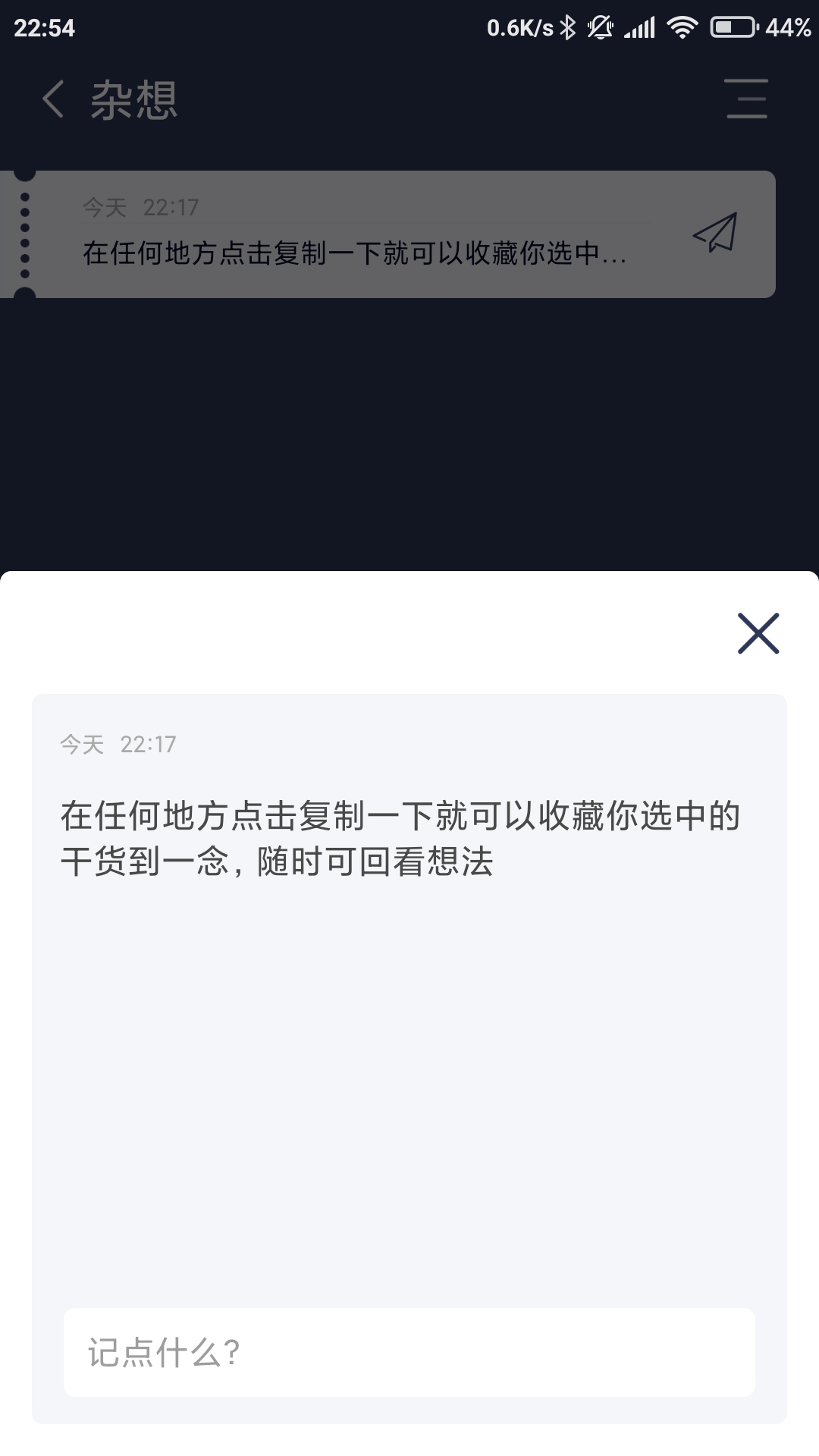
Task: Tap the '记点什么?' input field
Action: coord(409,1351)
